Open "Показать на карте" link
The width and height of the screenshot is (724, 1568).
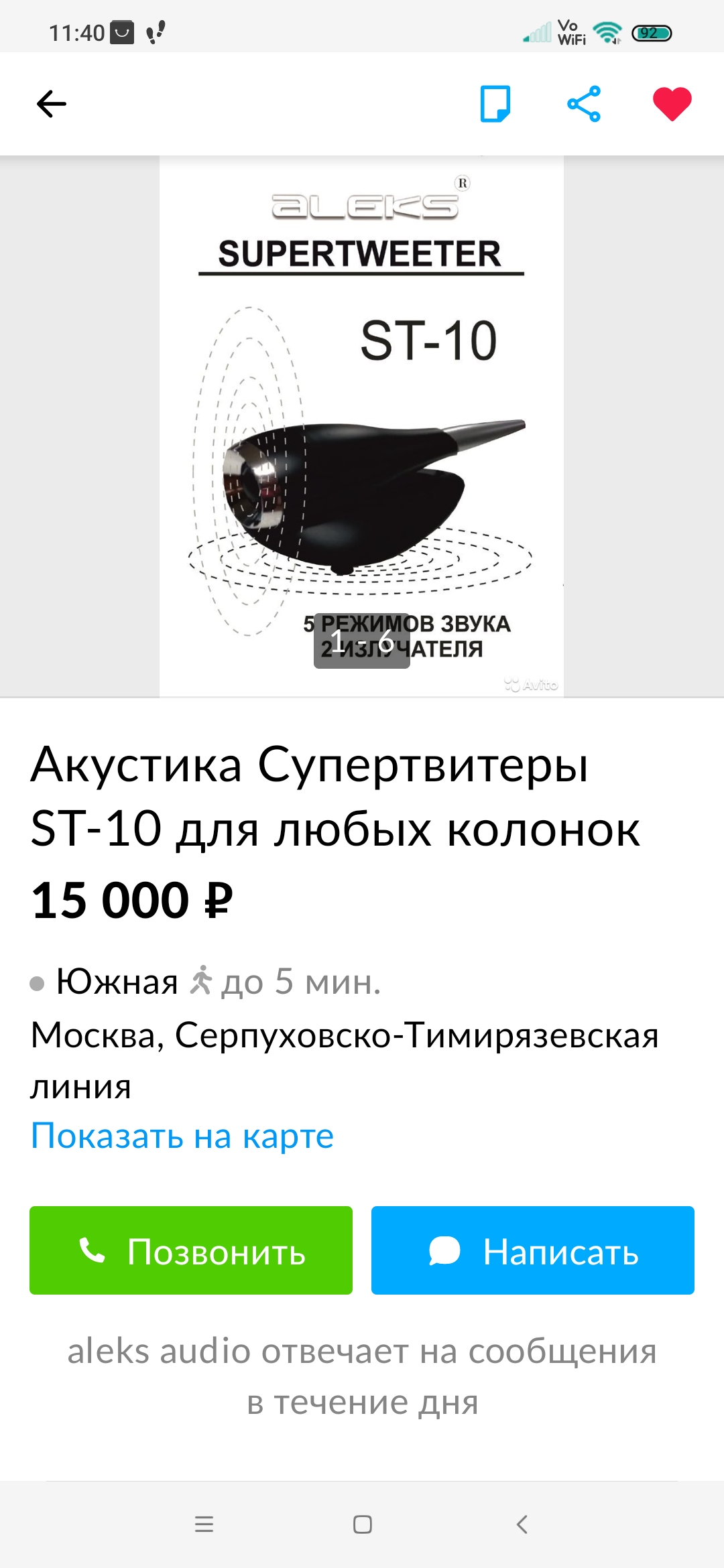pyautogui.click(x=182, y=1136)
